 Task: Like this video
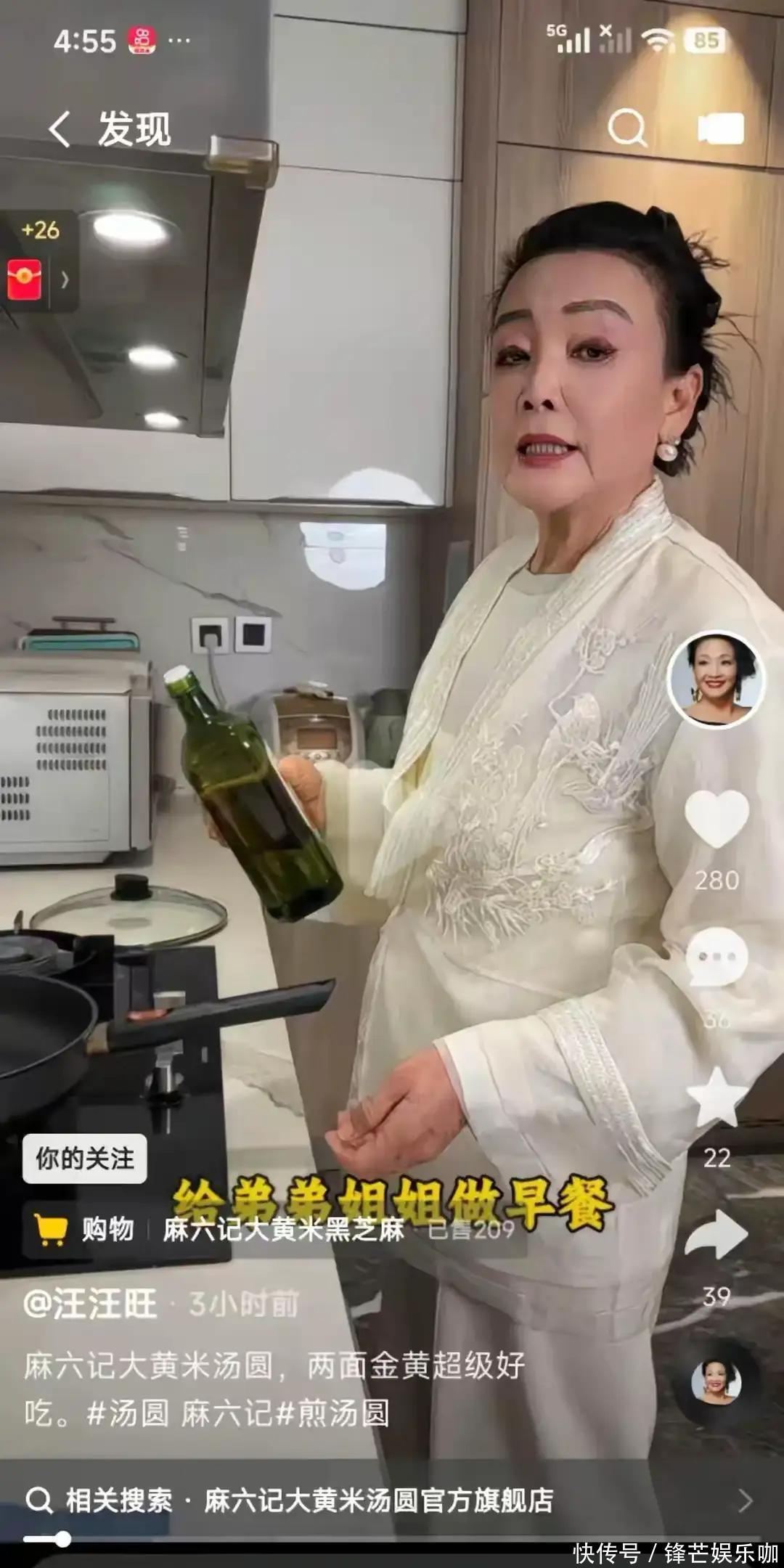pyautogui.click(x=716, y=819)
